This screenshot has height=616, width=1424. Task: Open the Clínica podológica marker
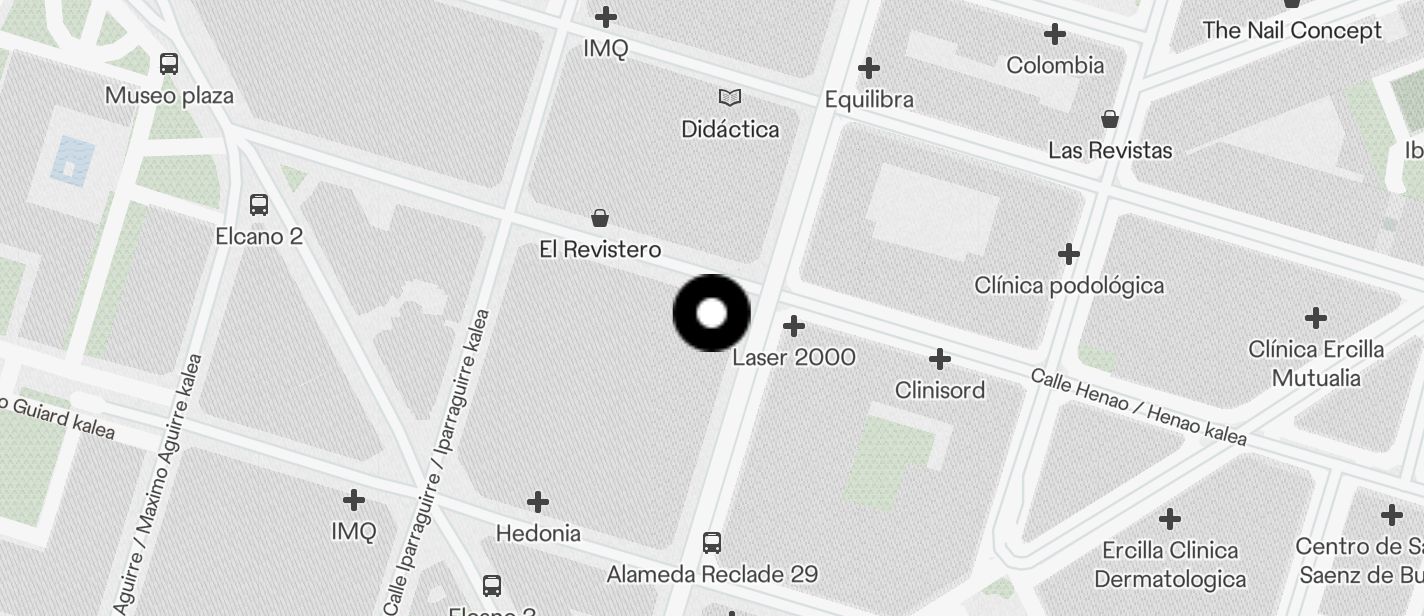[1069, 254]
